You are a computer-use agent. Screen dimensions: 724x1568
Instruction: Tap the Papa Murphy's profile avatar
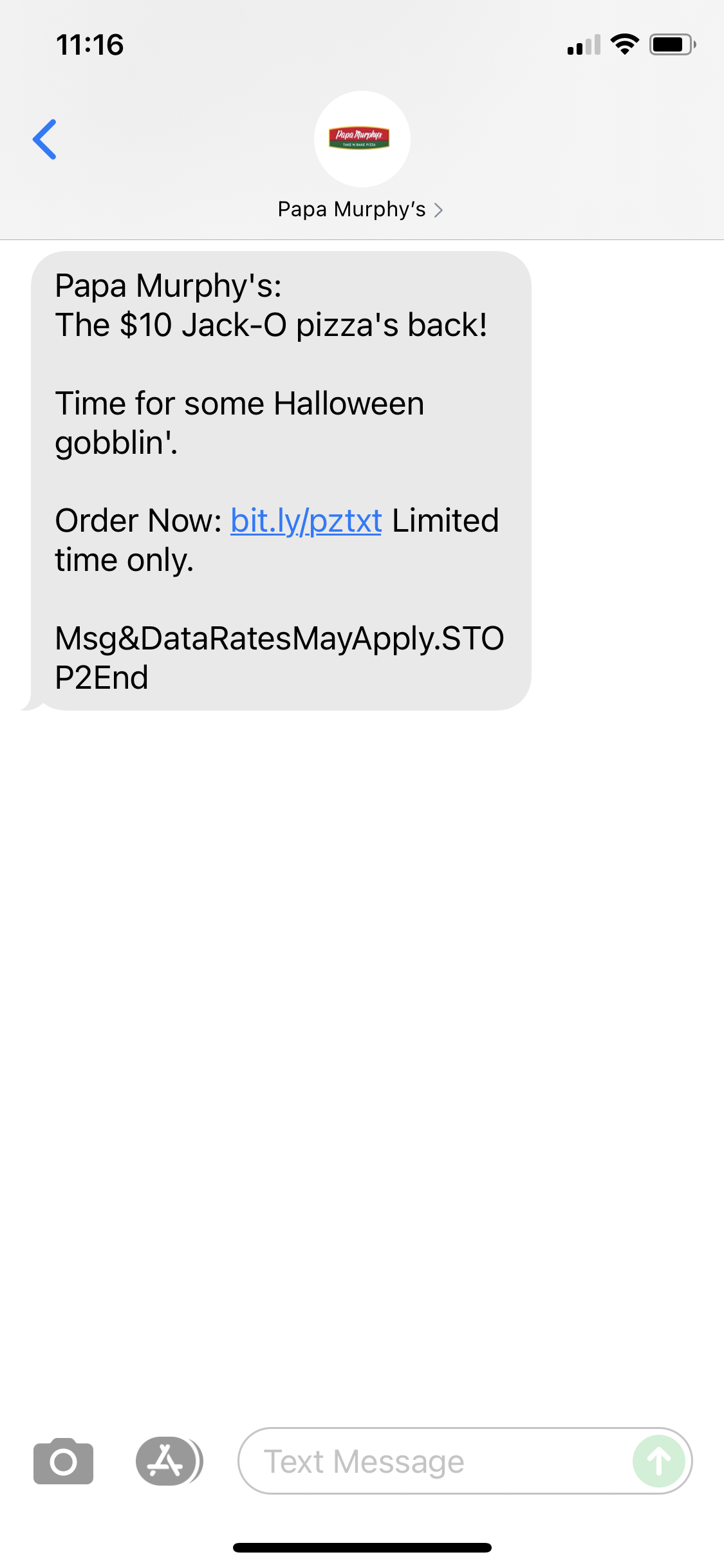[362, 139]
